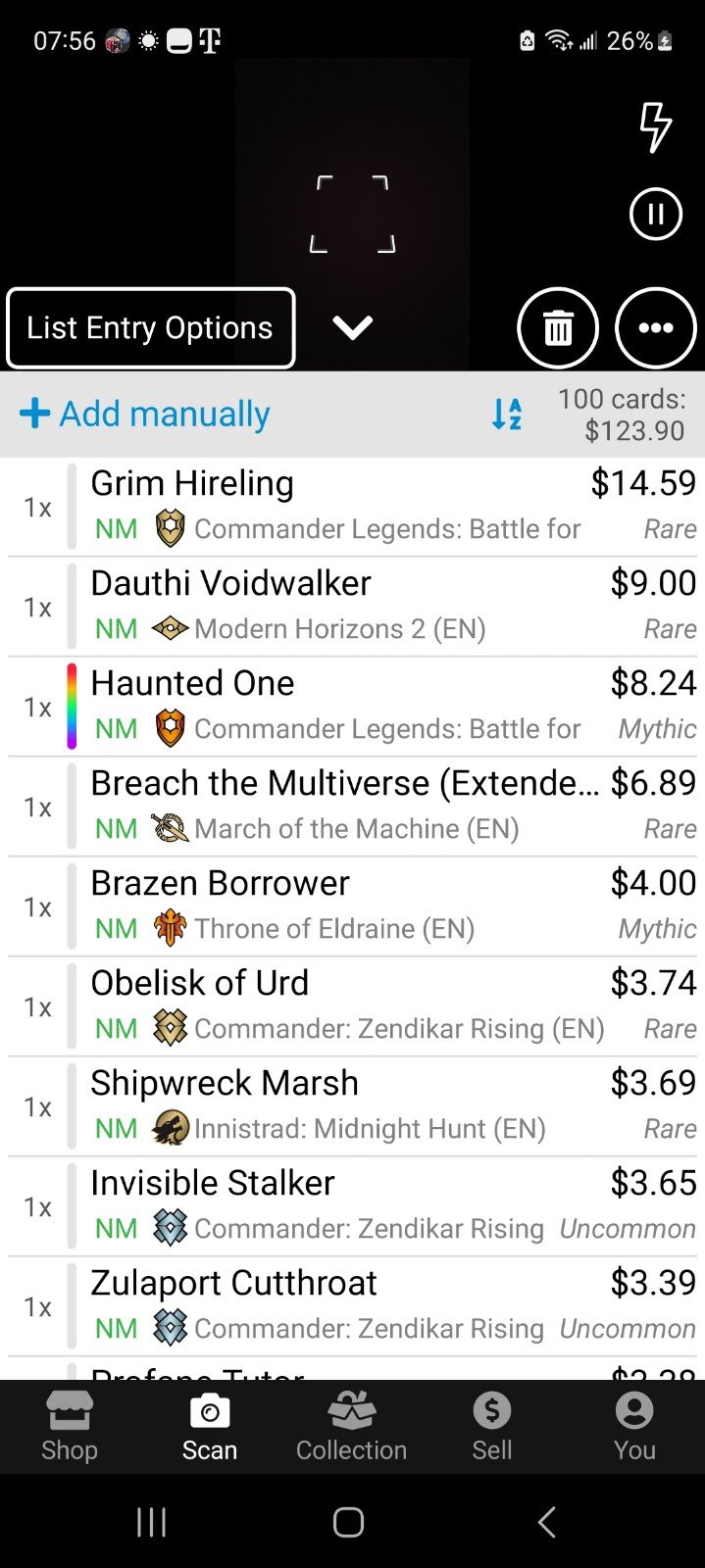The height and width of the screenshot is (1568, 705).
Task: View Brazen Borrower details
Action: (352, 907)
